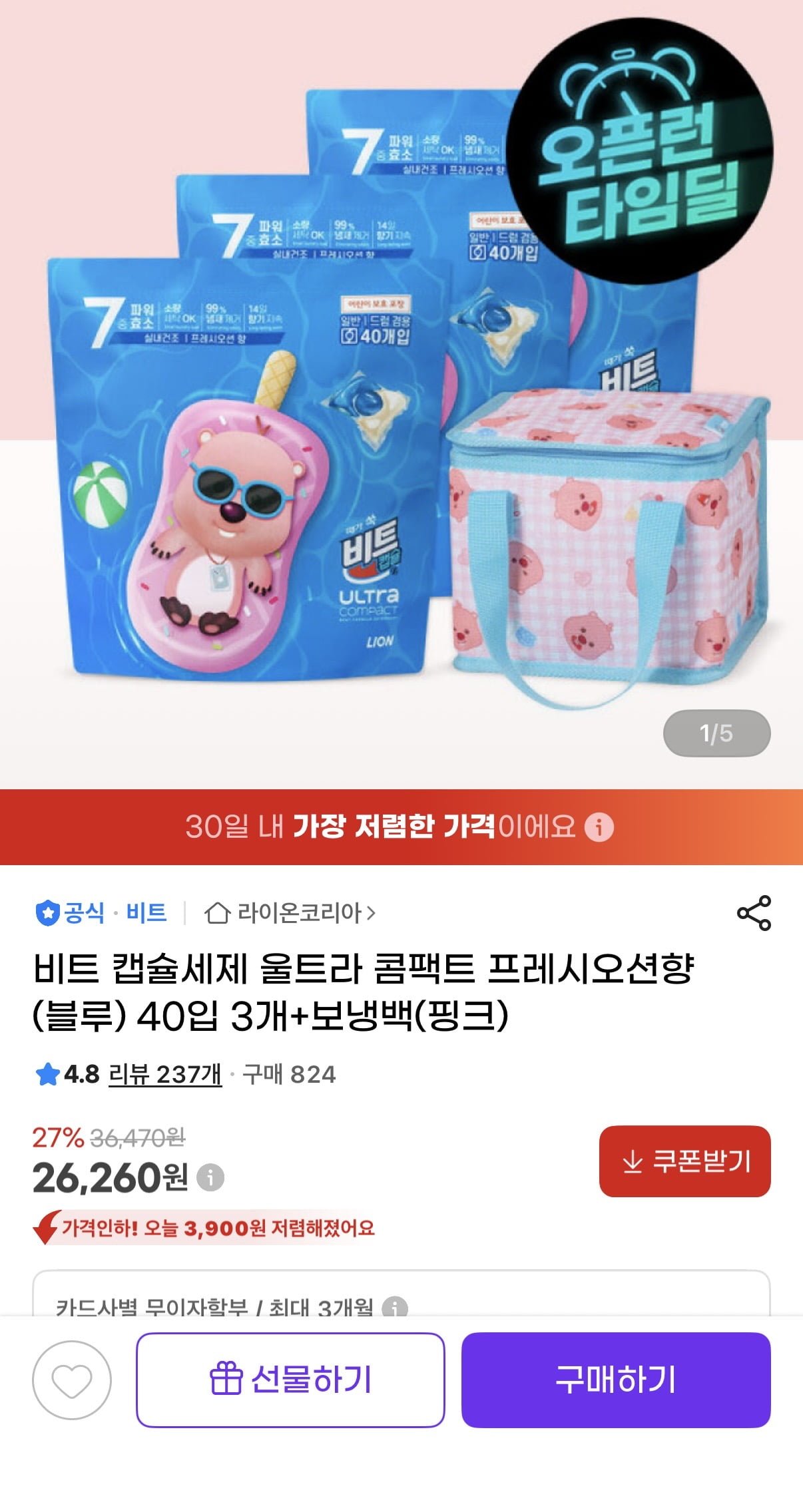Open info icon beside 26,260원 price

click(210, 1177)
